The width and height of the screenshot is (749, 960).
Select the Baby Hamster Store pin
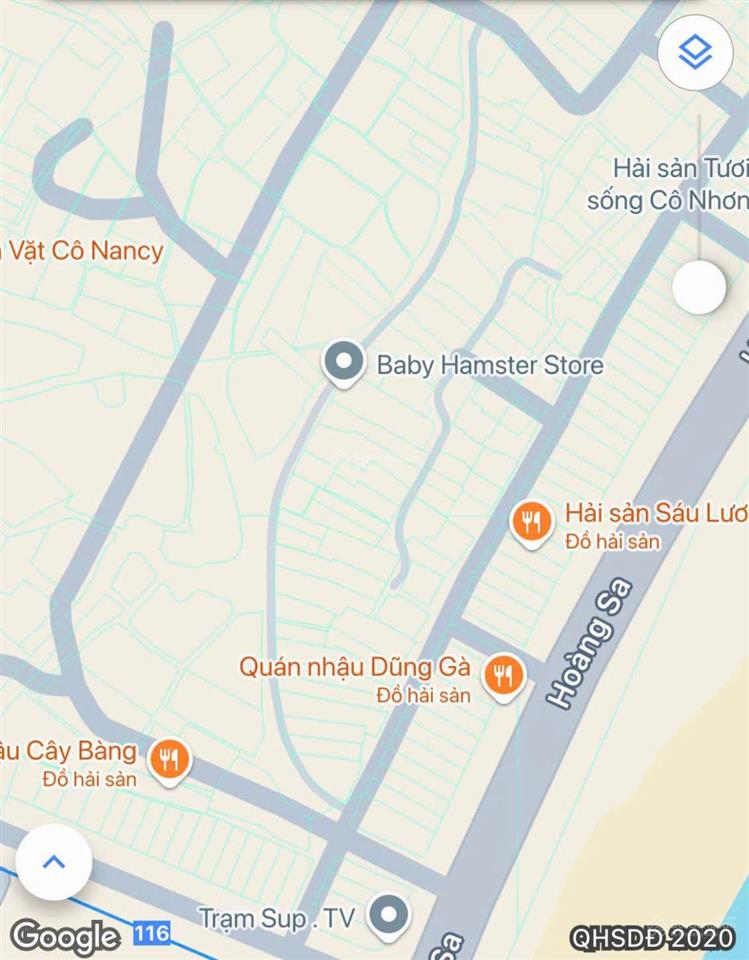344,362
